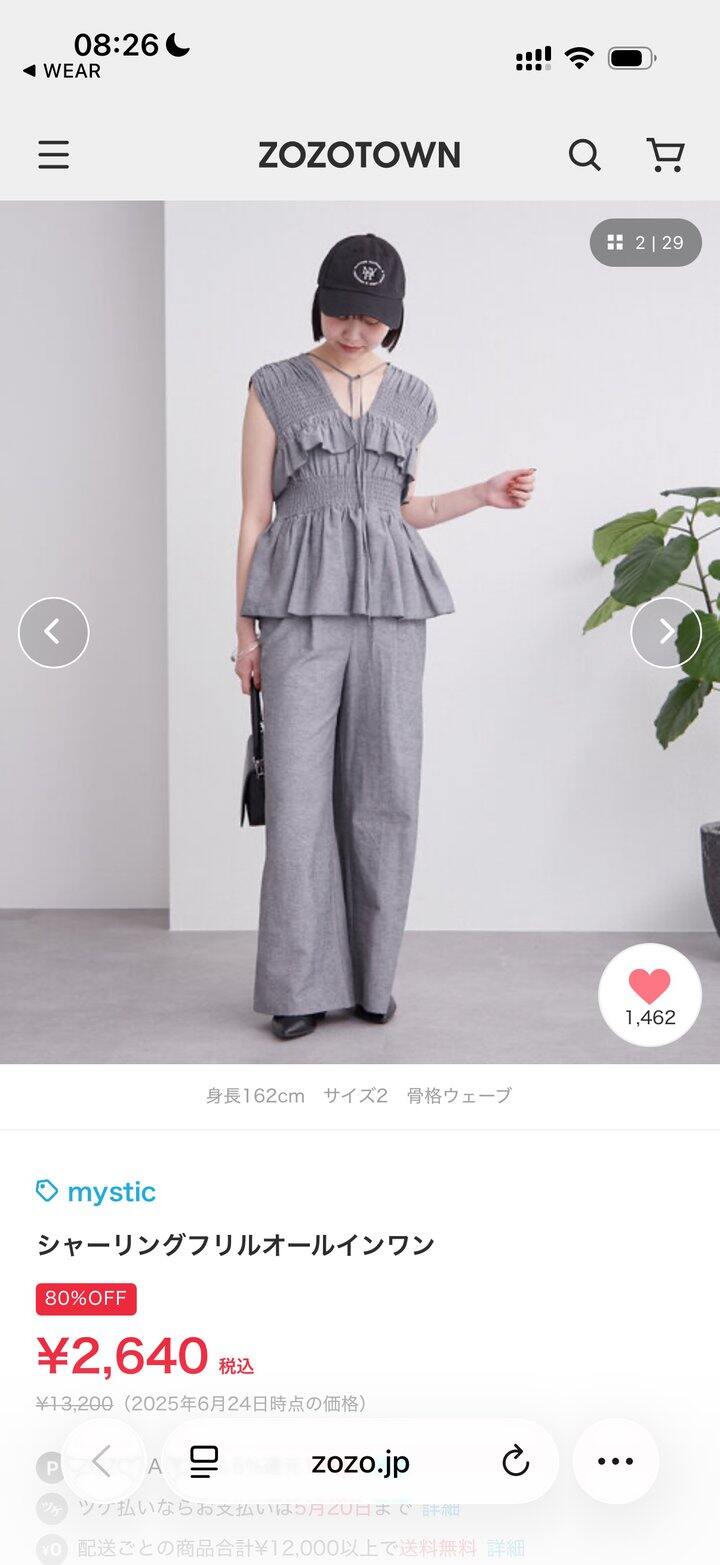Tap the zozo.jp address bar

pos(360,1463)
